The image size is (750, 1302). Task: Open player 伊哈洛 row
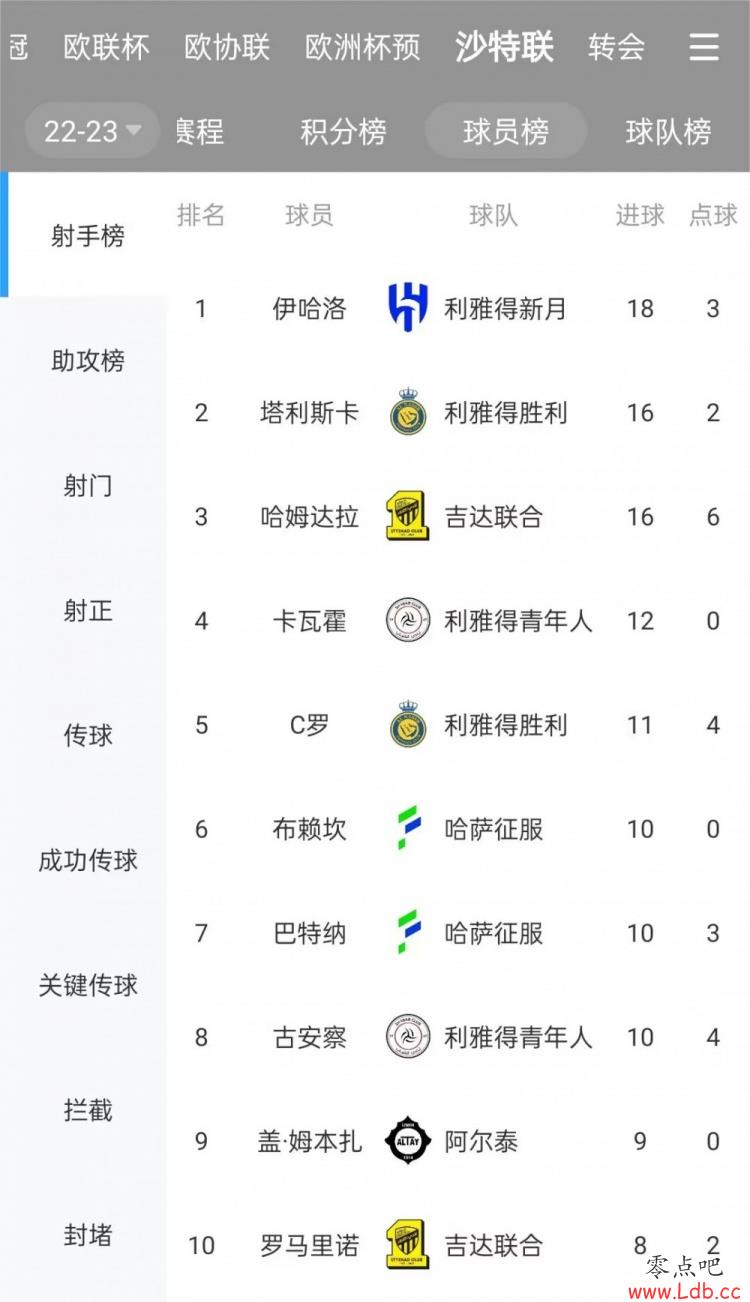tap(458, 308)
